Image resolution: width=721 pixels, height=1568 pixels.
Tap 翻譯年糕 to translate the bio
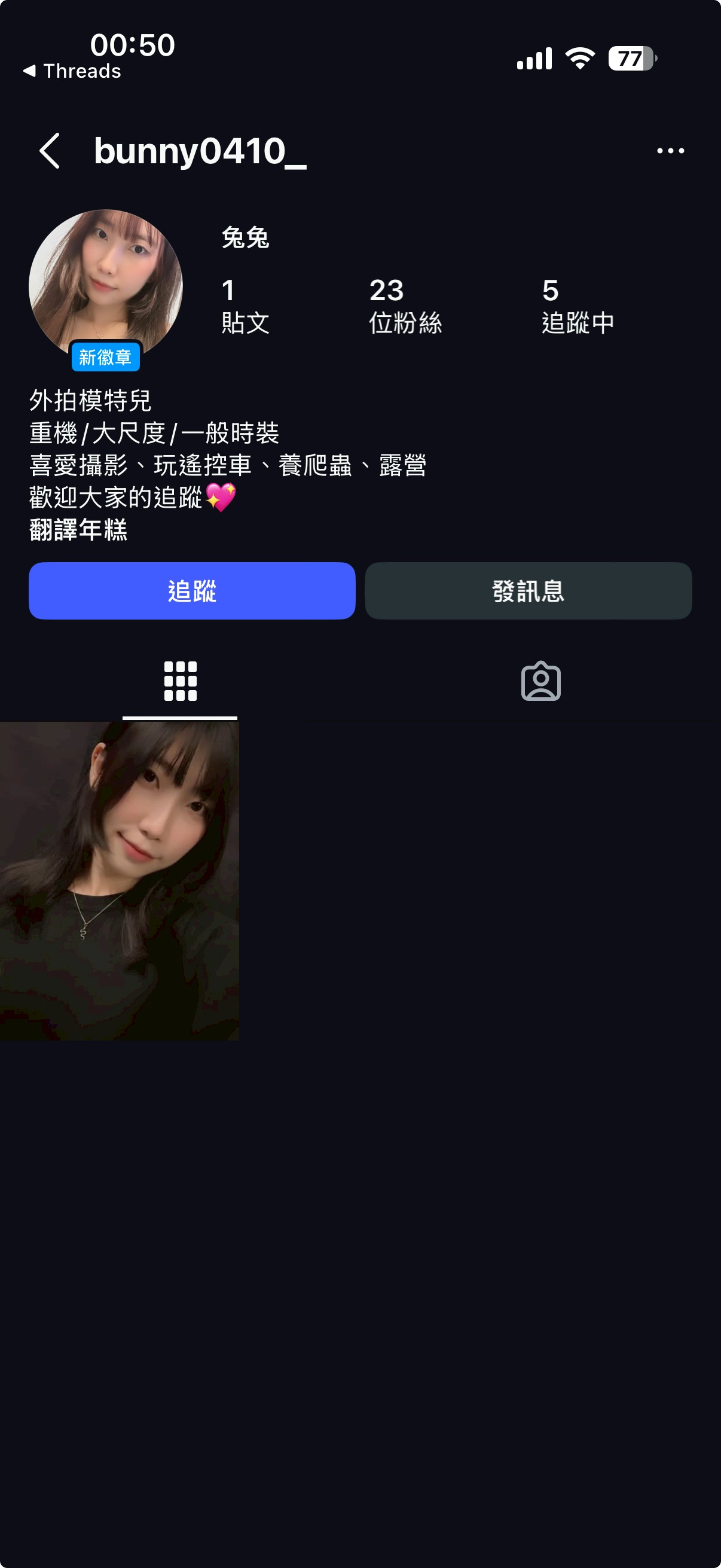(78, 530)
